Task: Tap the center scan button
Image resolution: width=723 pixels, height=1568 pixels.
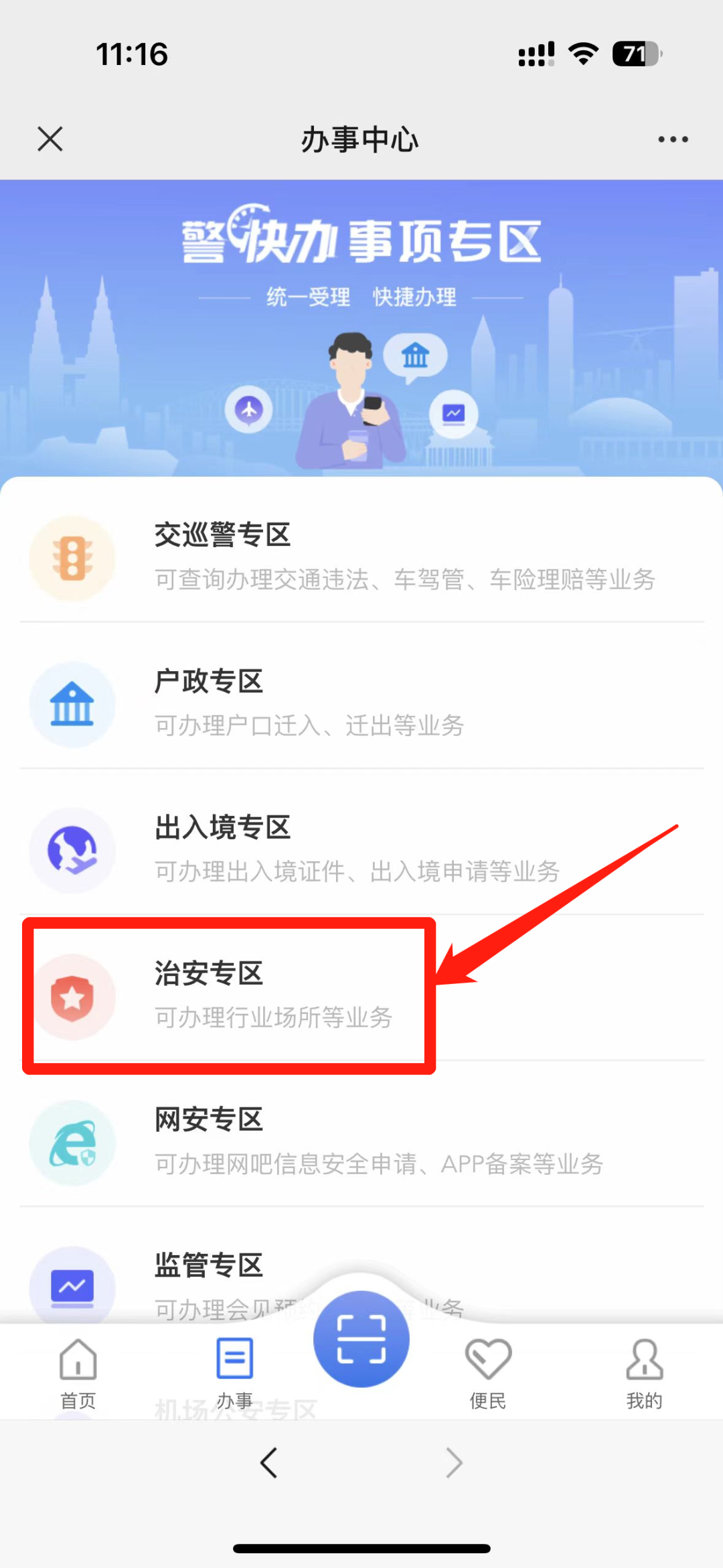Action: 361,1338
